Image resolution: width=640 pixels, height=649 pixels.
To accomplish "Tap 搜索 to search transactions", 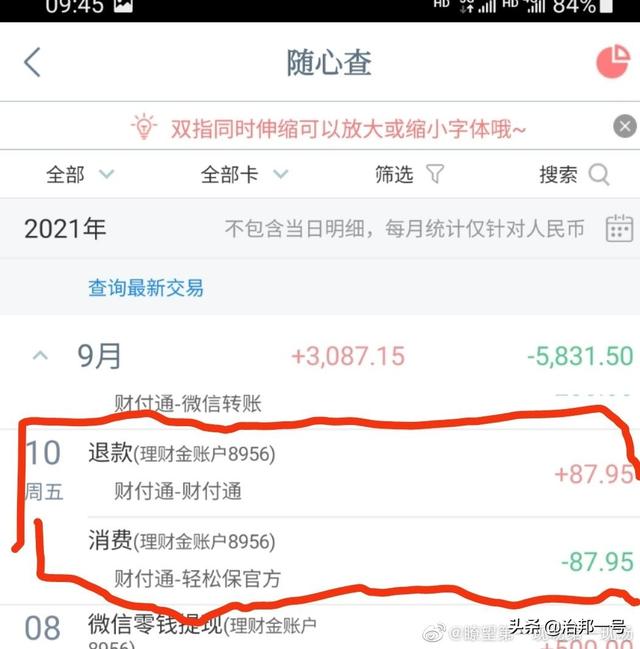I will pyautogui.click(x=573, y=175).
